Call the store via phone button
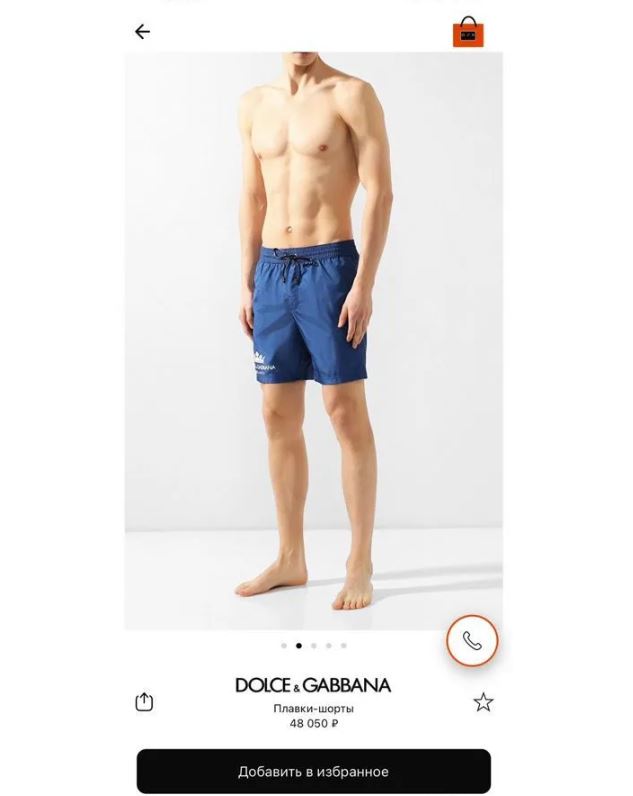 point(472,641)
